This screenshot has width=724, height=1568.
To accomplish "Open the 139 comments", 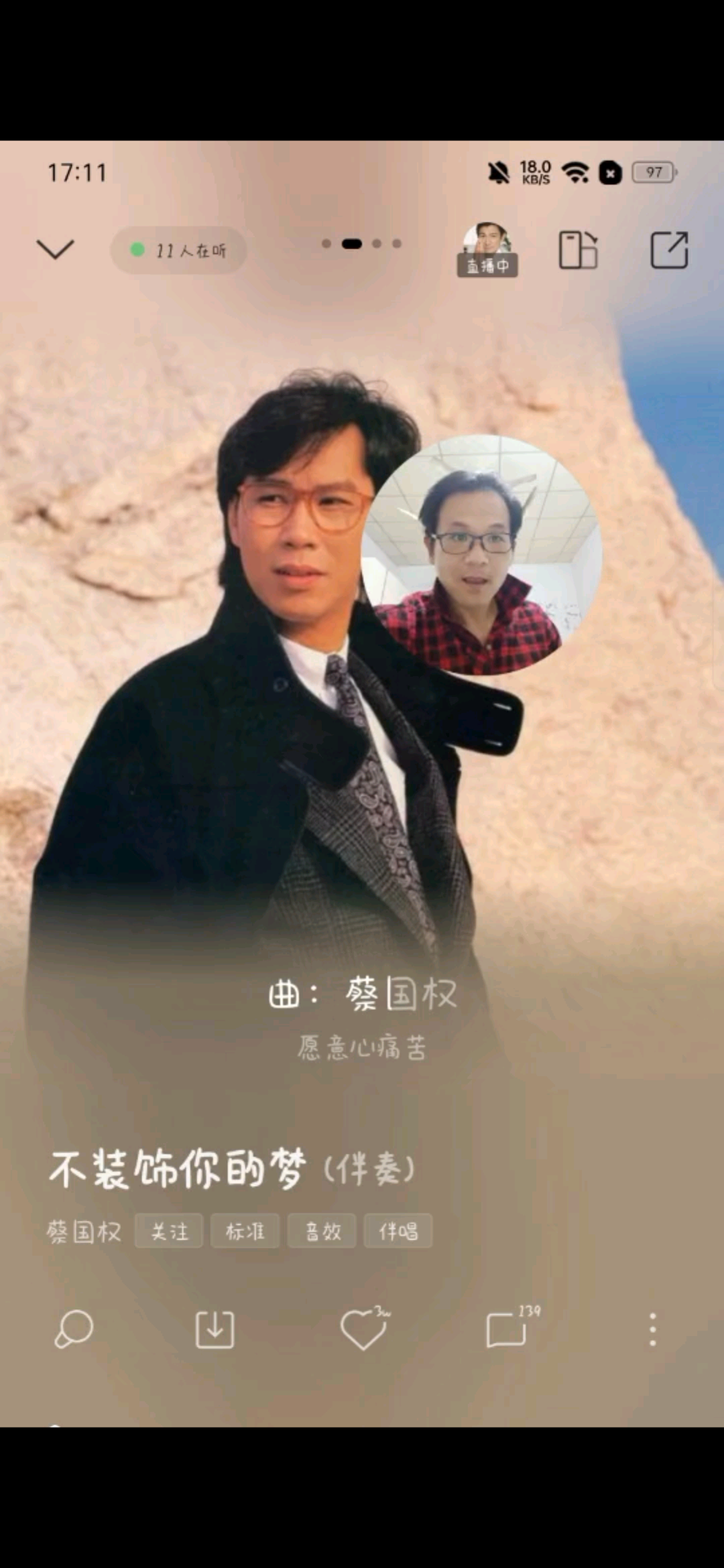I will click(508, 1330).
